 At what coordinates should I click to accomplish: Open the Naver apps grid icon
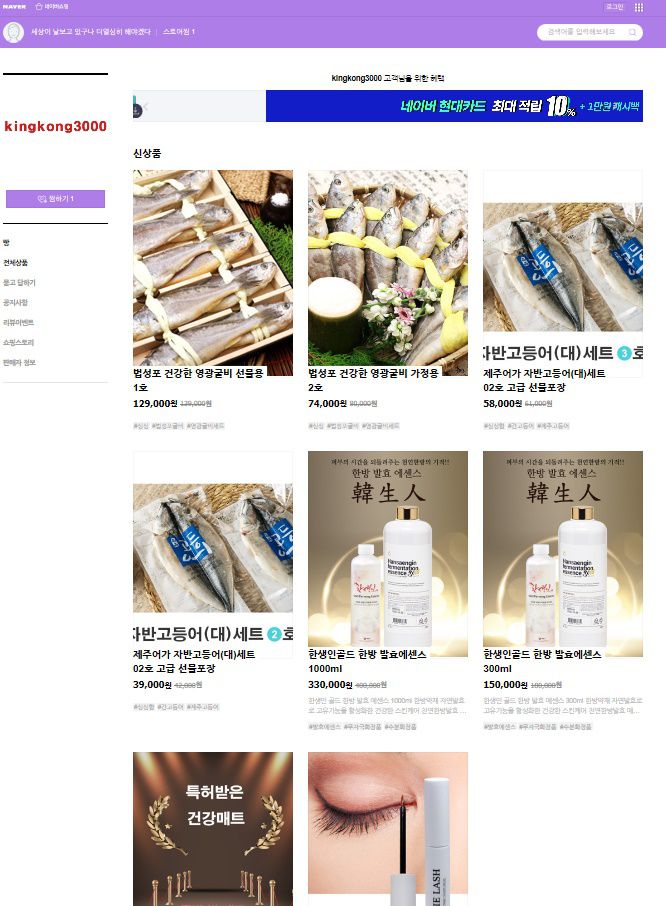639,6
